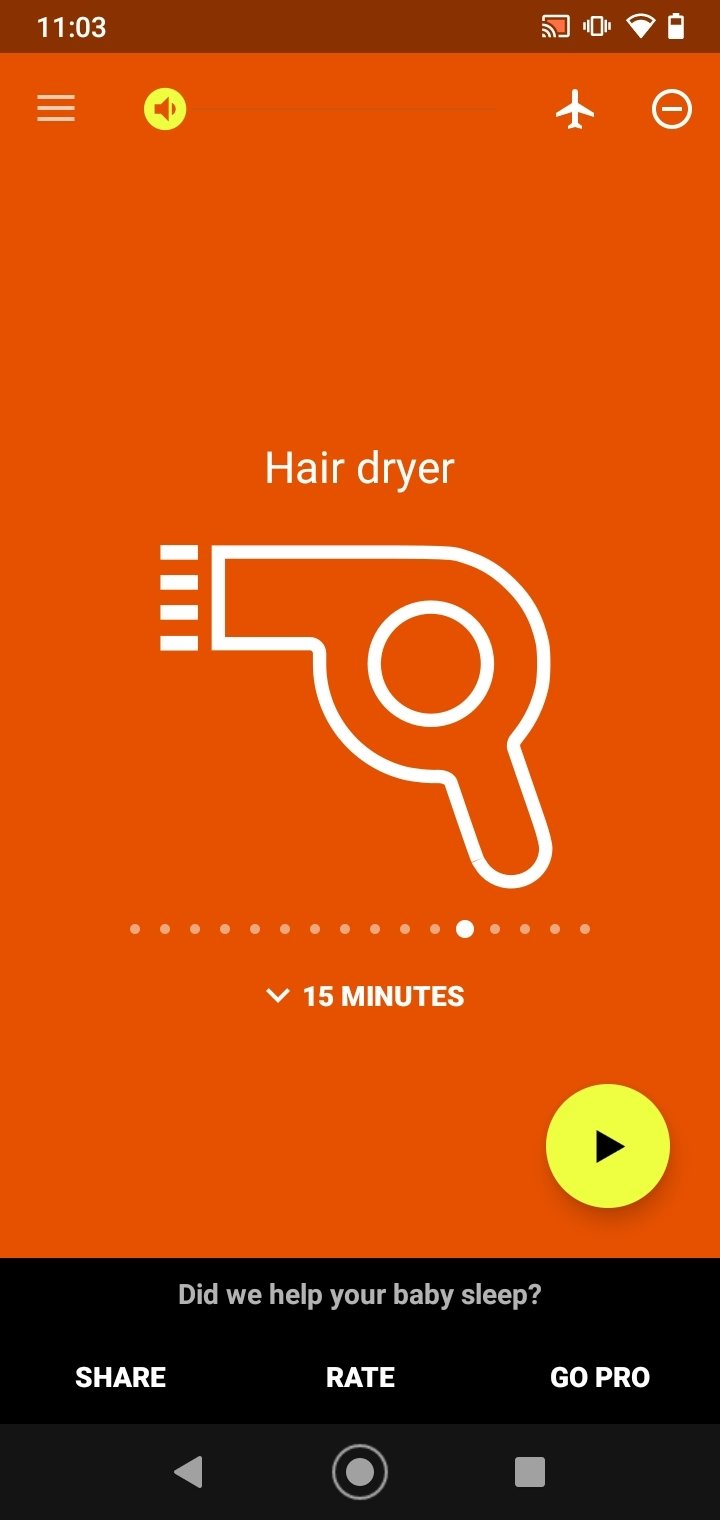720x1520 pixels.
Task: Go back using the system back button
Action: coord(188,1471)
